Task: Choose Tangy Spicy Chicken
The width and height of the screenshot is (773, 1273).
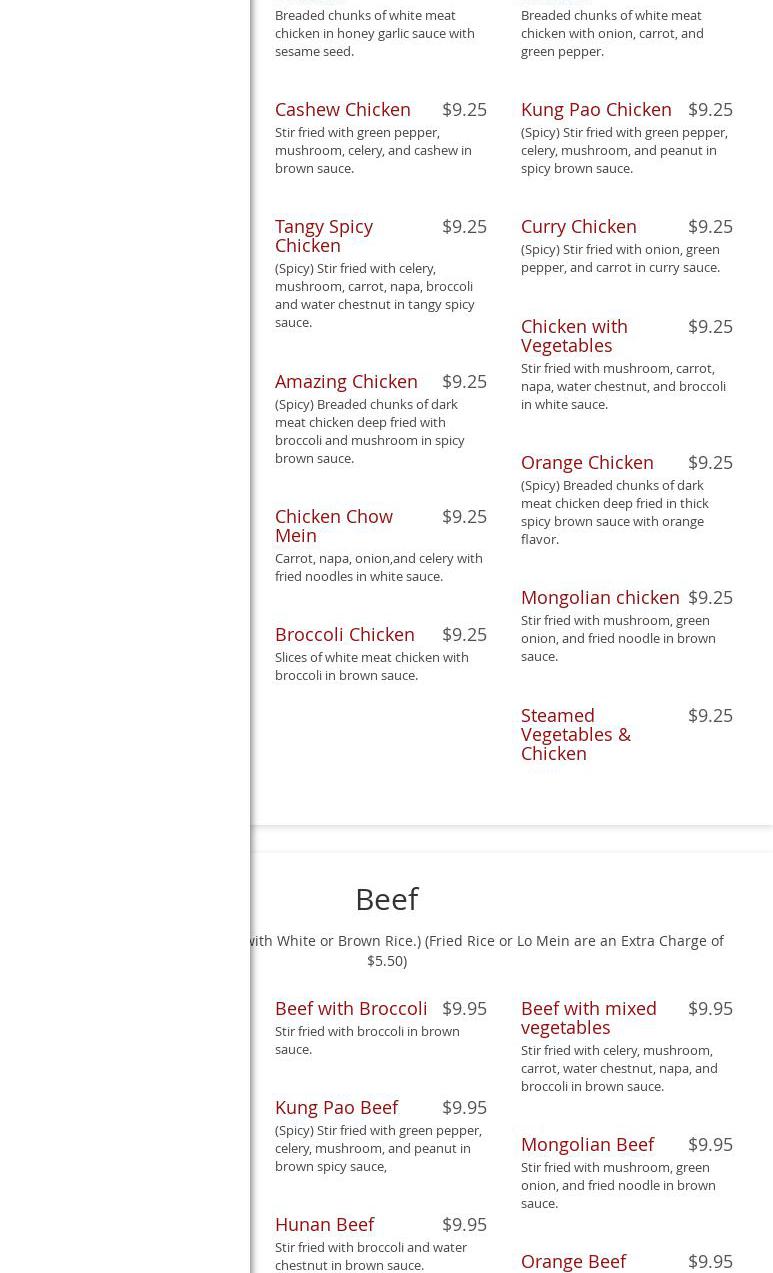Action: [323, 235]
